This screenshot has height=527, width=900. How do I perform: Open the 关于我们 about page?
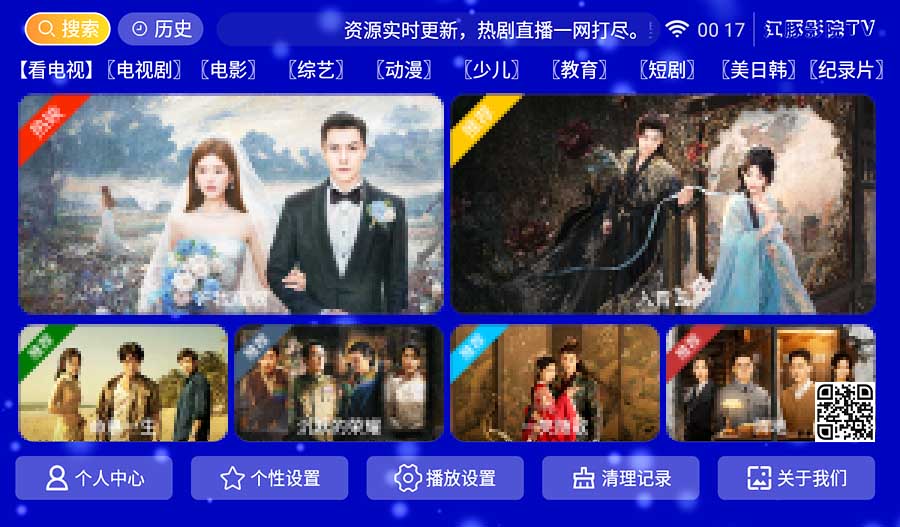(796, 478)
